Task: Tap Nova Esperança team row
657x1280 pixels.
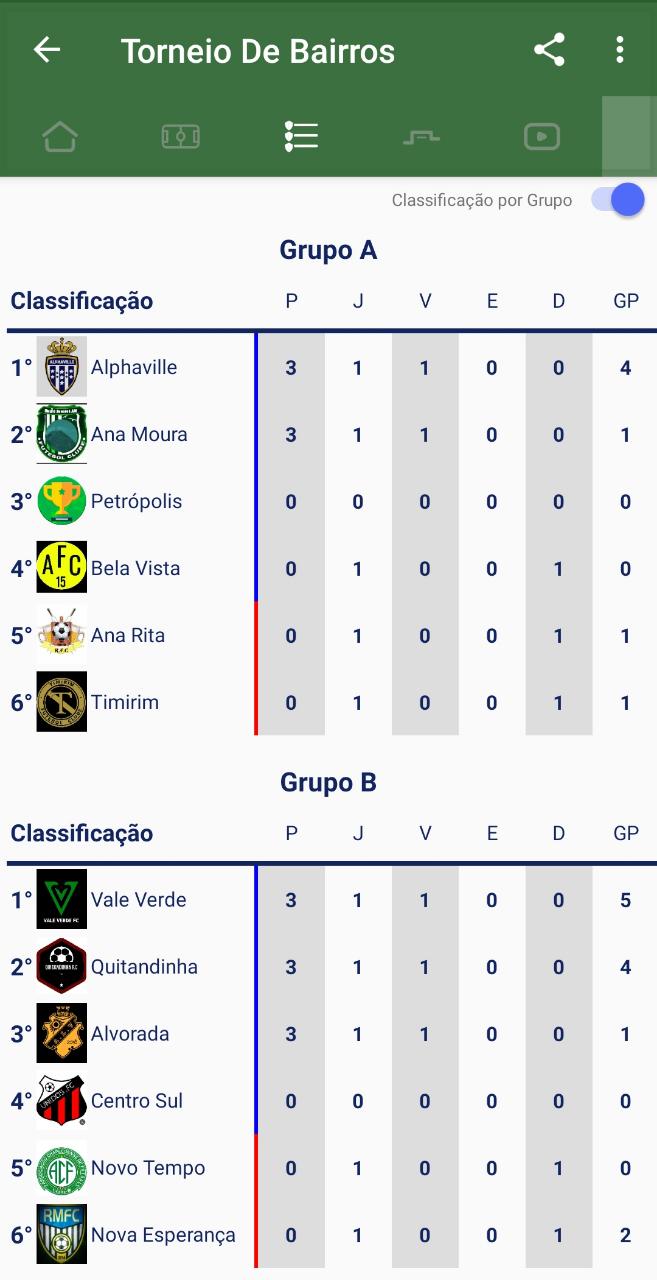Action: (x=163, y=1234)
